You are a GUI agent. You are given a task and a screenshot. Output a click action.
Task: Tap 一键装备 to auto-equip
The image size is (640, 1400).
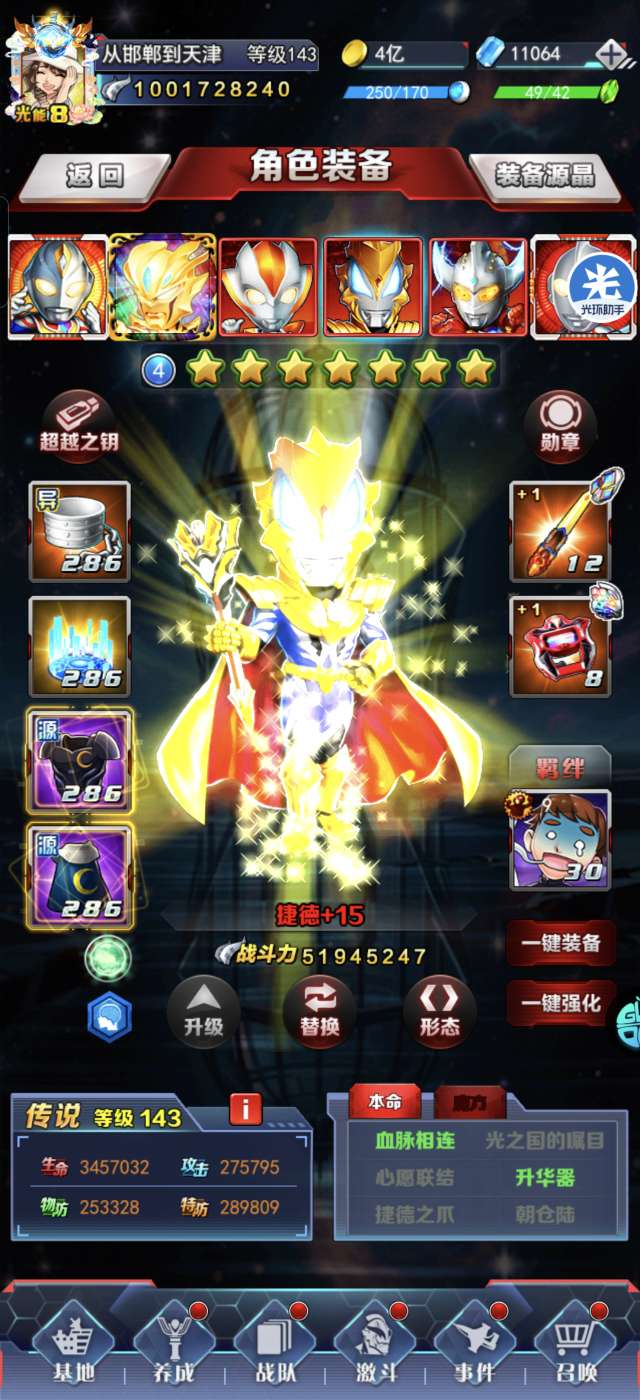(x=561, y=943)
